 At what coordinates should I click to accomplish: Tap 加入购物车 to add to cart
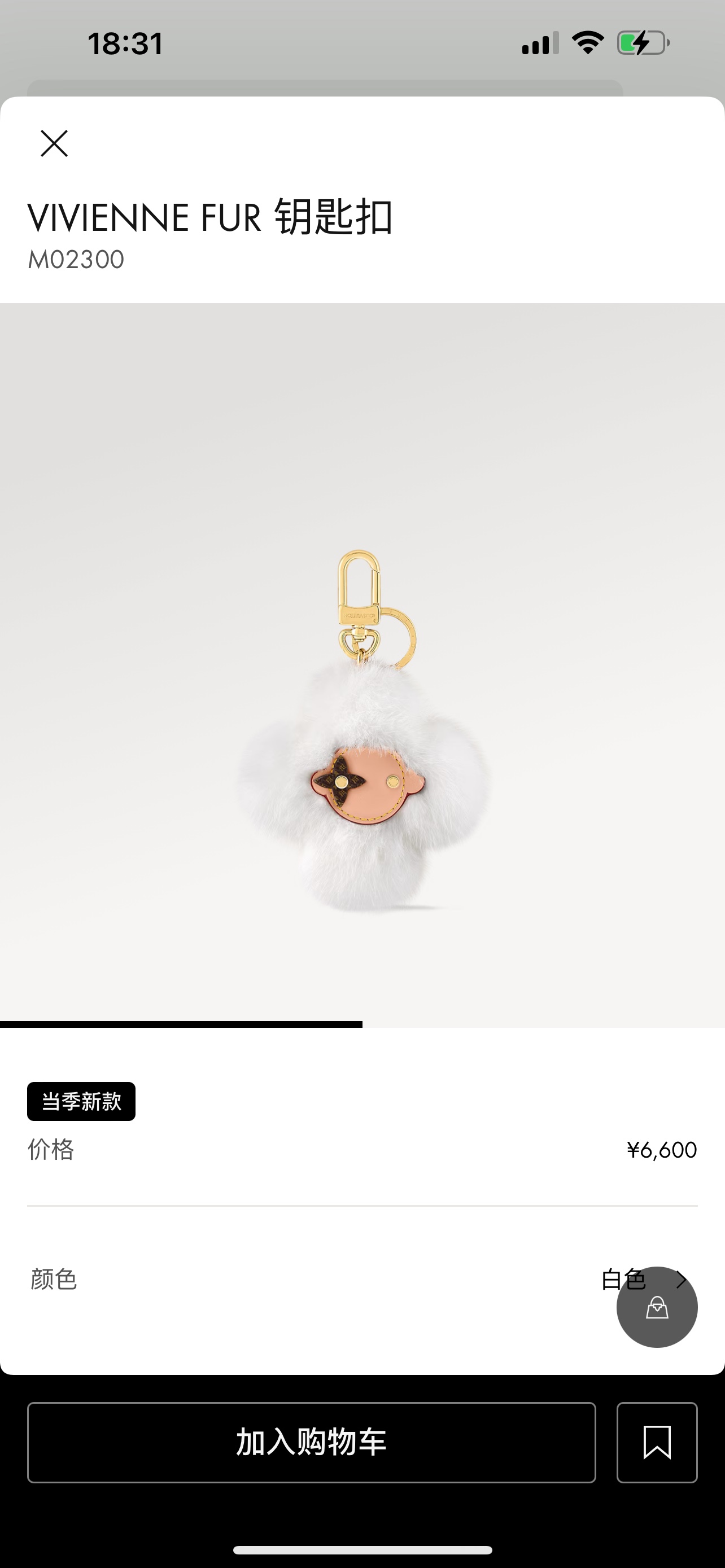[x=311, y=1442]
